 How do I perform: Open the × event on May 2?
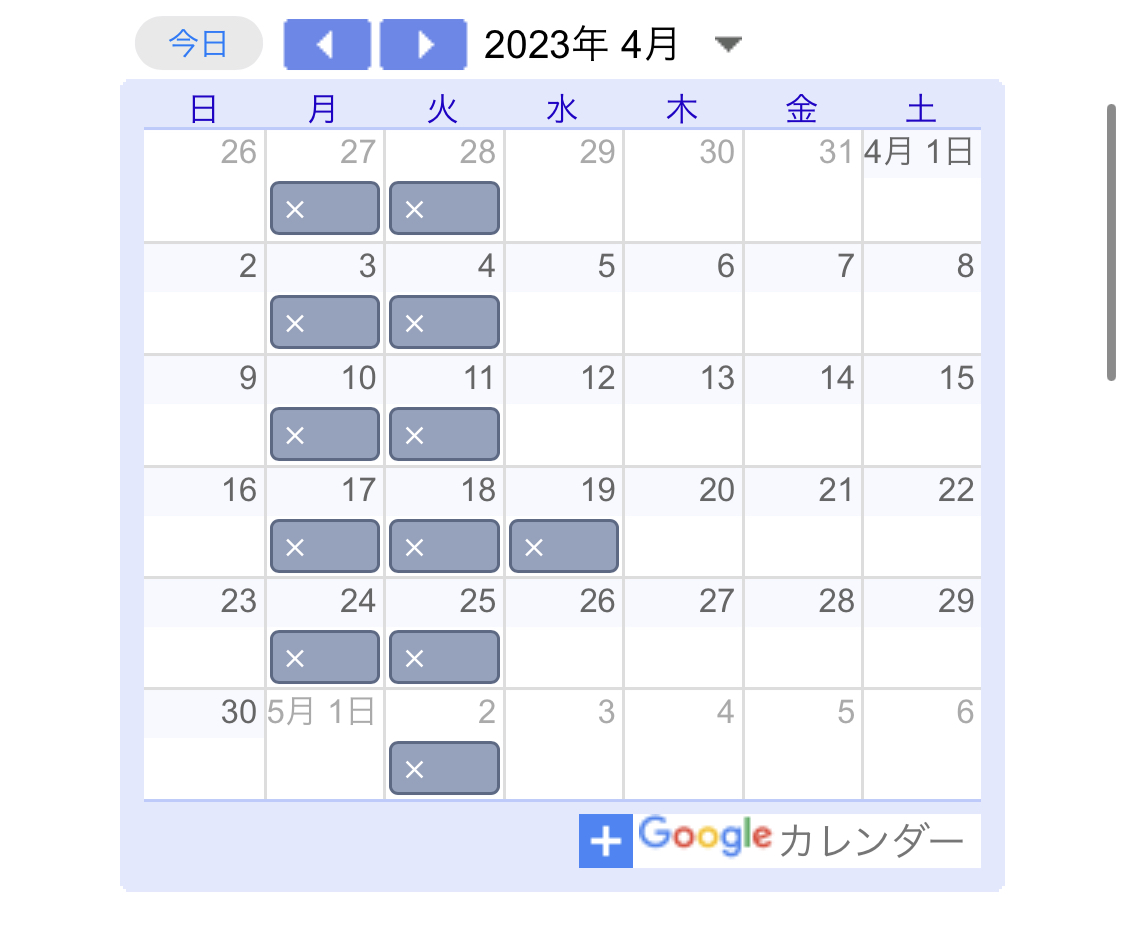coord(444,768)
